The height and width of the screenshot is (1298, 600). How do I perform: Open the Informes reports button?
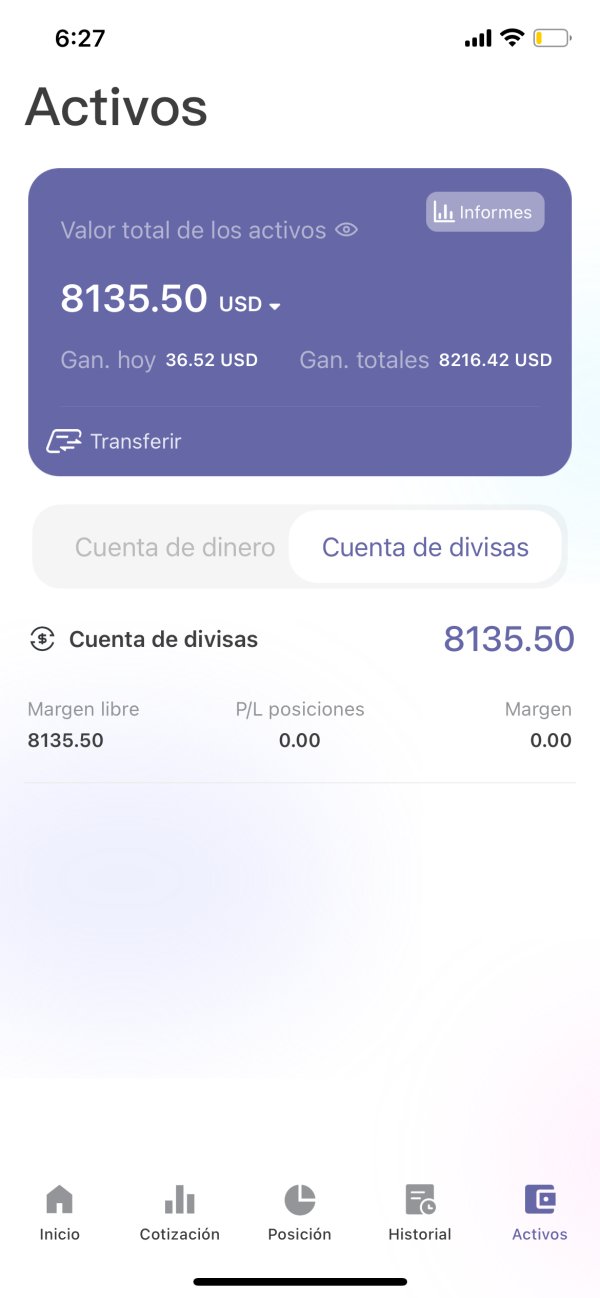coord(485,212)
